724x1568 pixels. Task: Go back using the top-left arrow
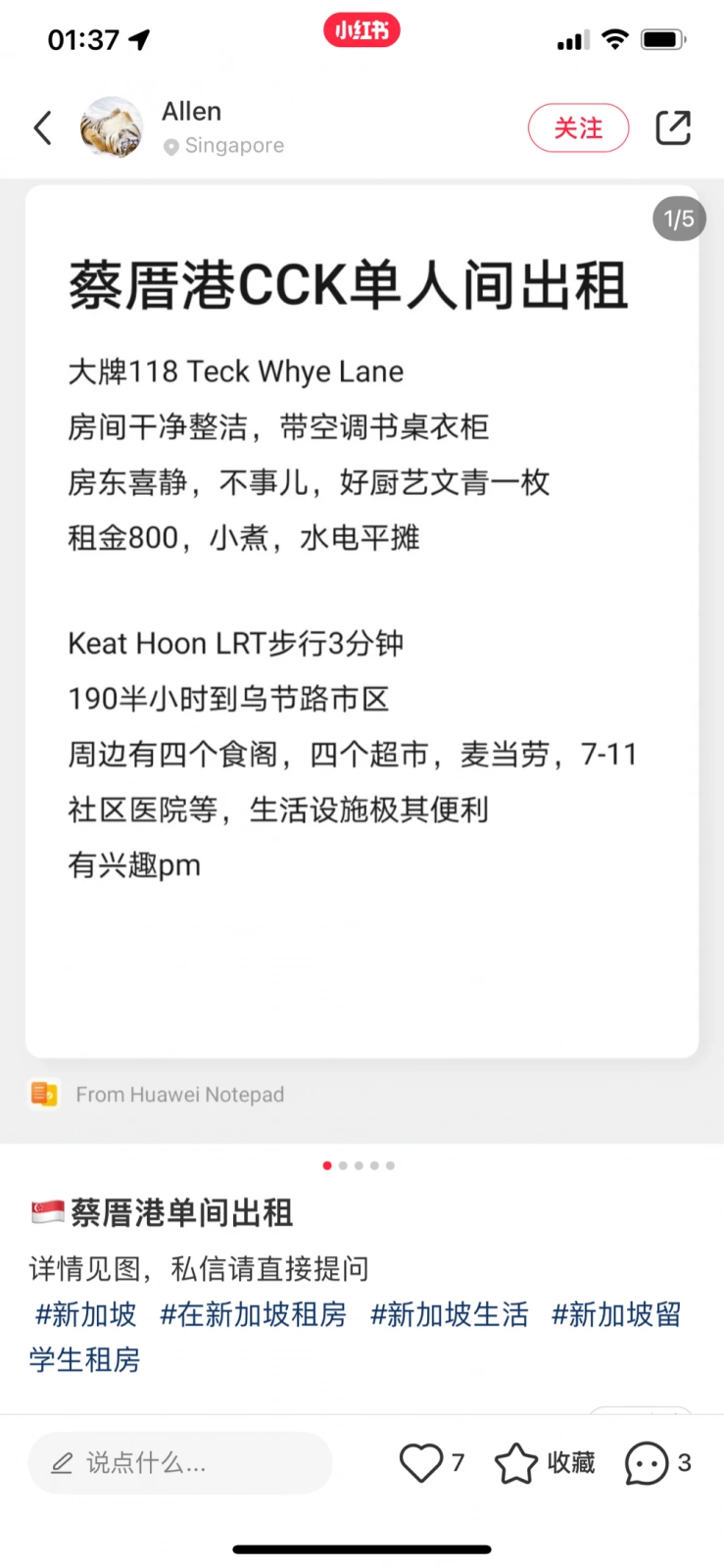point(42,128)
